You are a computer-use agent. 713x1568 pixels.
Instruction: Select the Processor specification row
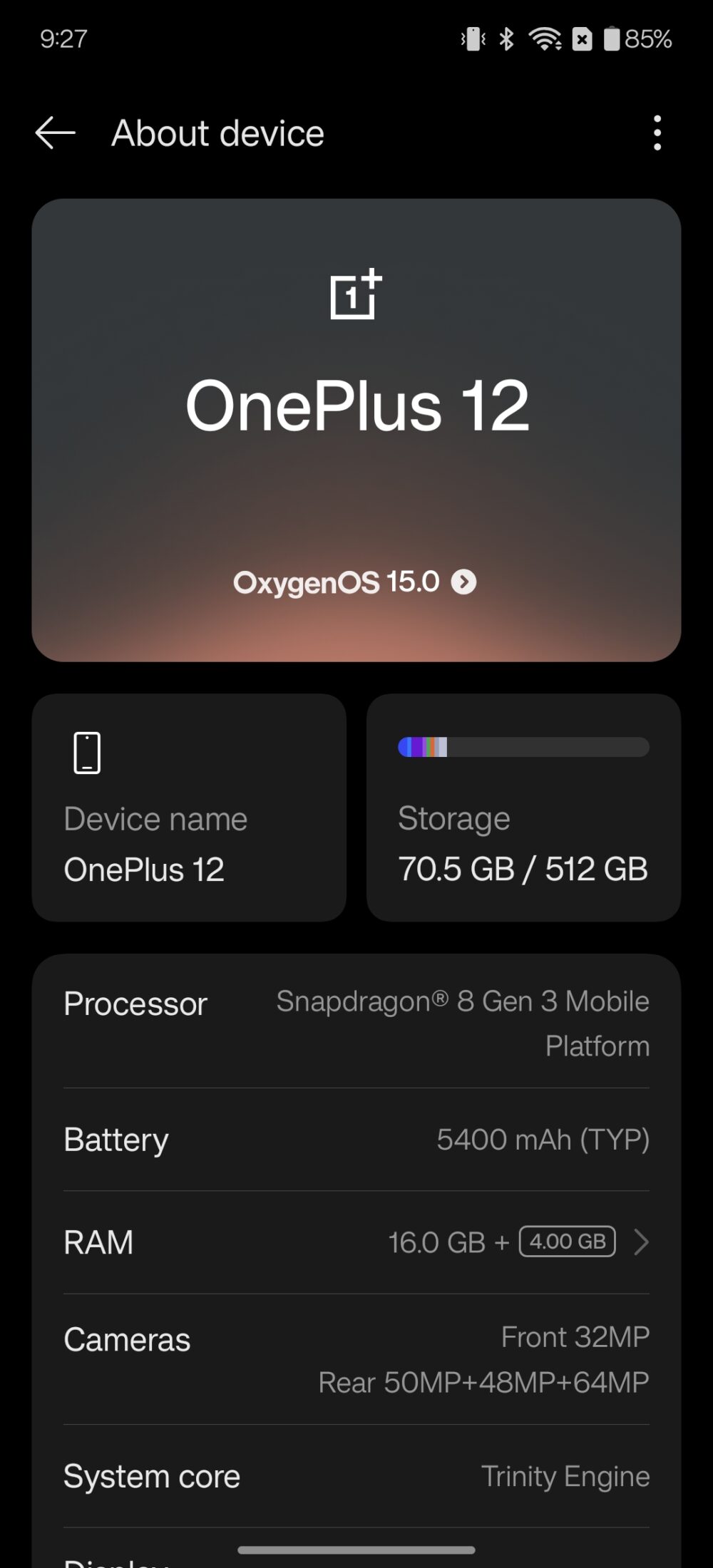[356, 1023]
